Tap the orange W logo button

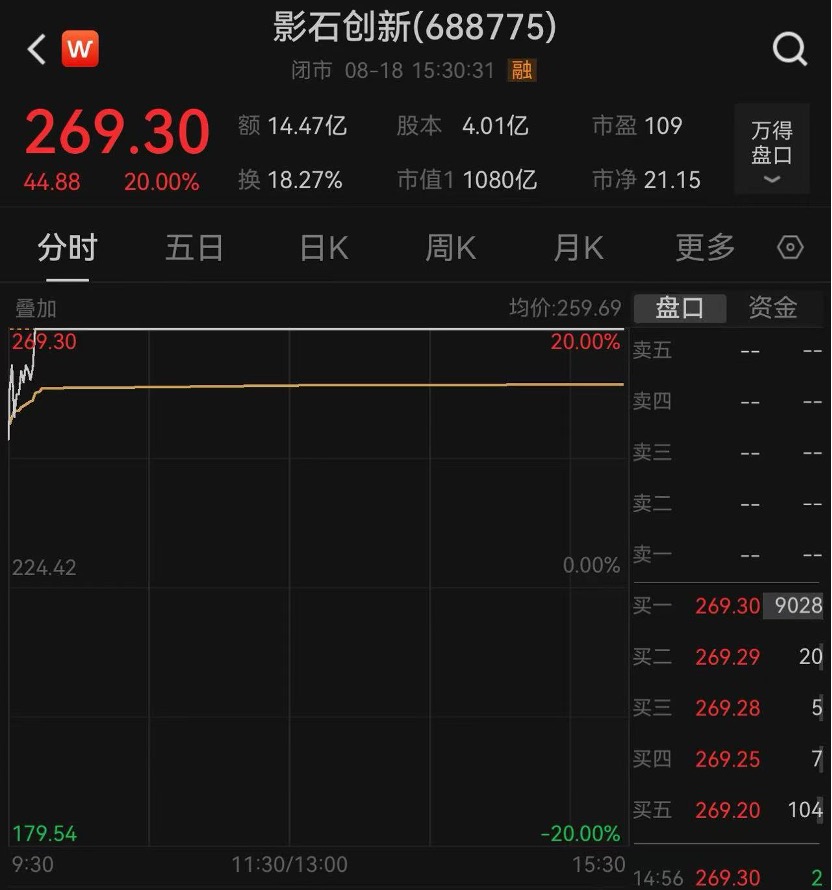(80, 49)
